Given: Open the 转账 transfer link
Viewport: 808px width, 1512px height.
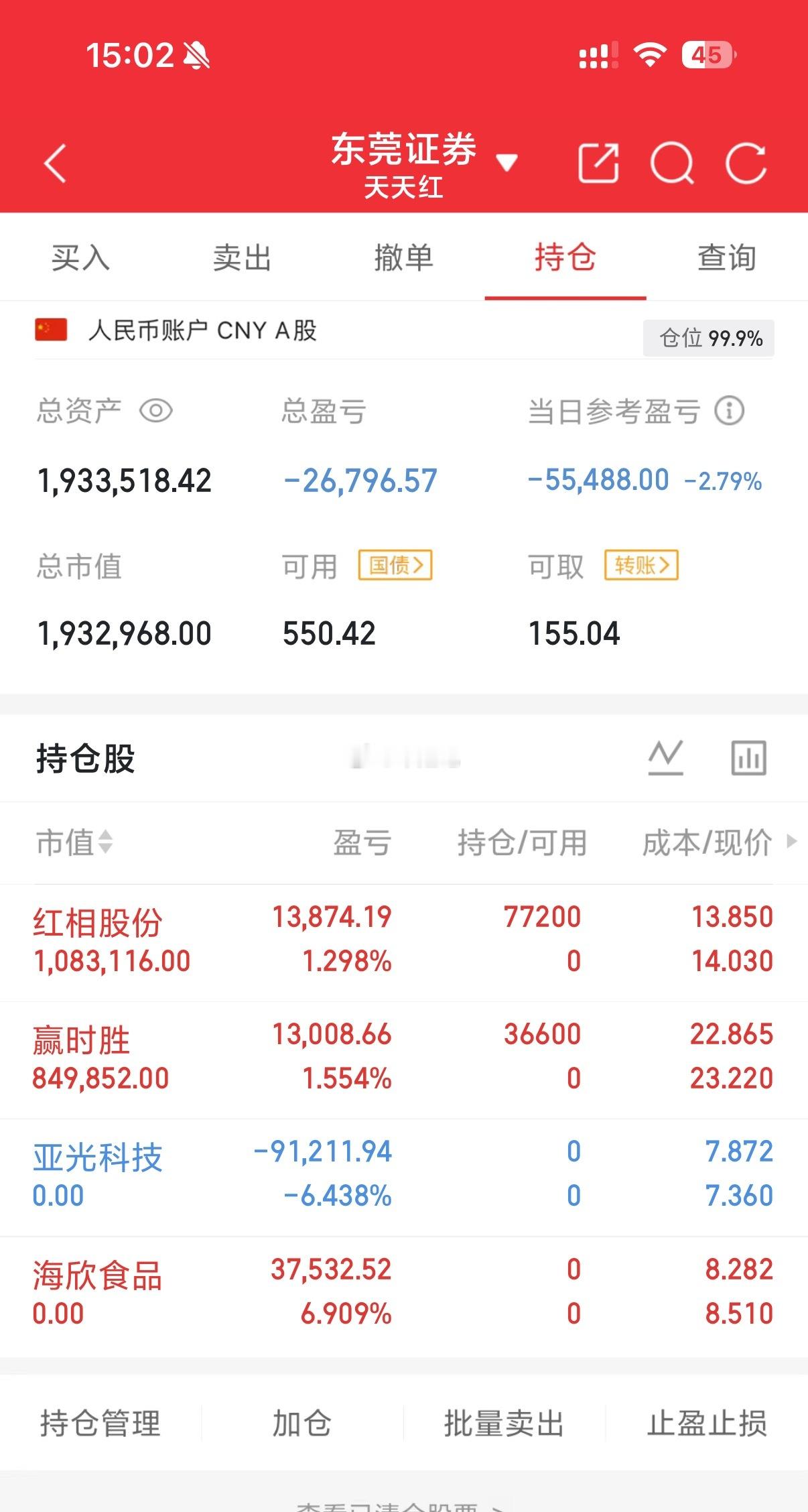Looking at the screenshot, I should point(641,565).
